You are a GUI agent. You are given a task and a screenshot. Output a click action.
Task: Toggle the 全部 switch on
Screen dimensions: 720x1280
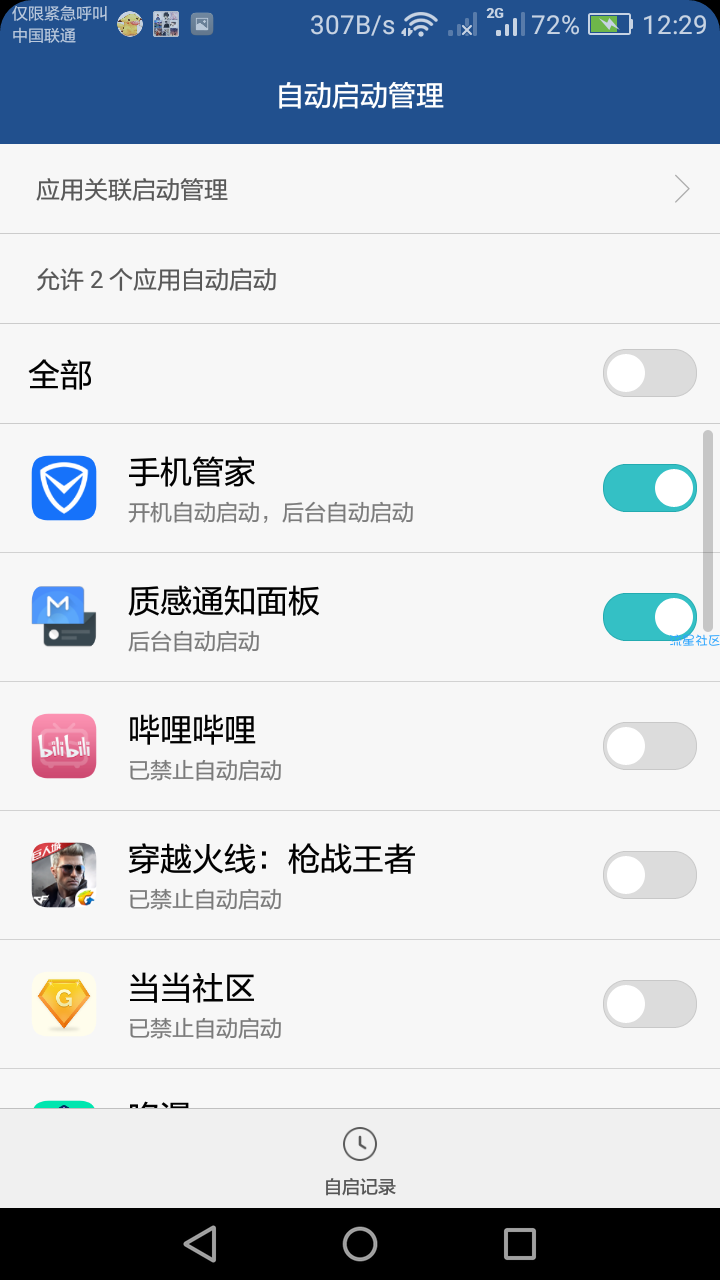(x=649, y=373)
